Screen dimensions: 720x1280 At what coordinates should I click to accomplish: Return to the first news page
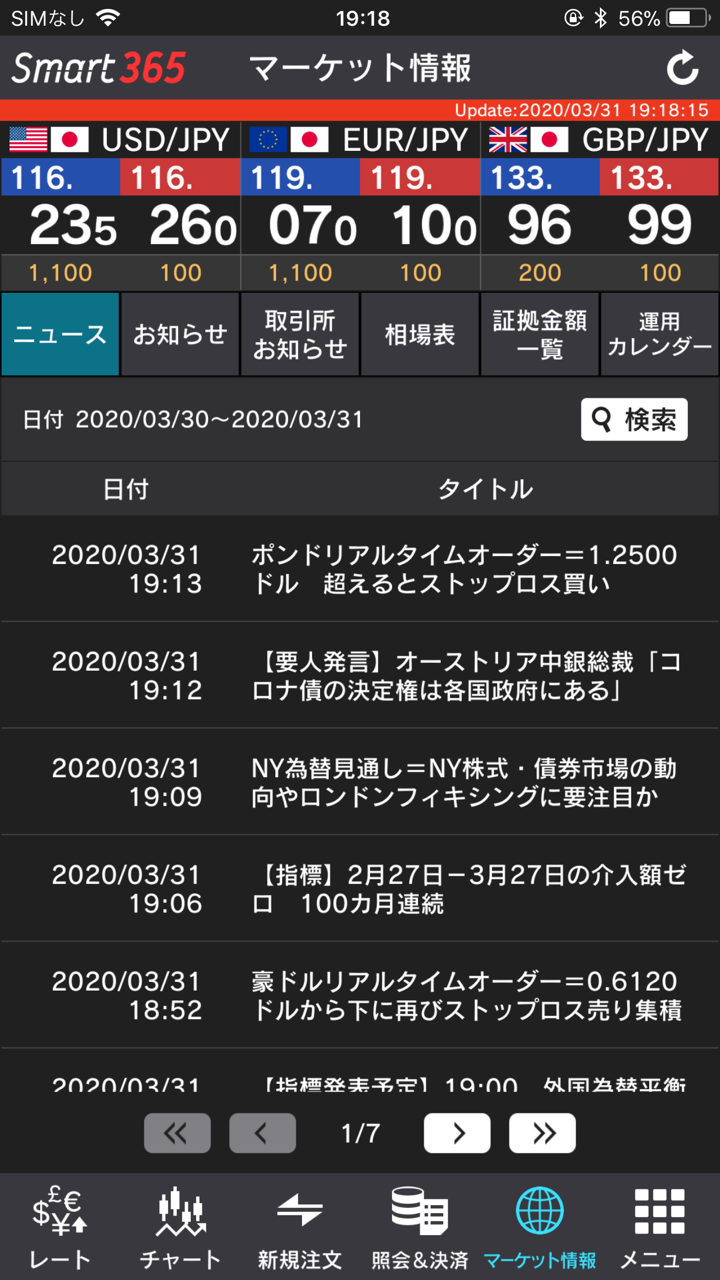click(x=177, y=1133)
